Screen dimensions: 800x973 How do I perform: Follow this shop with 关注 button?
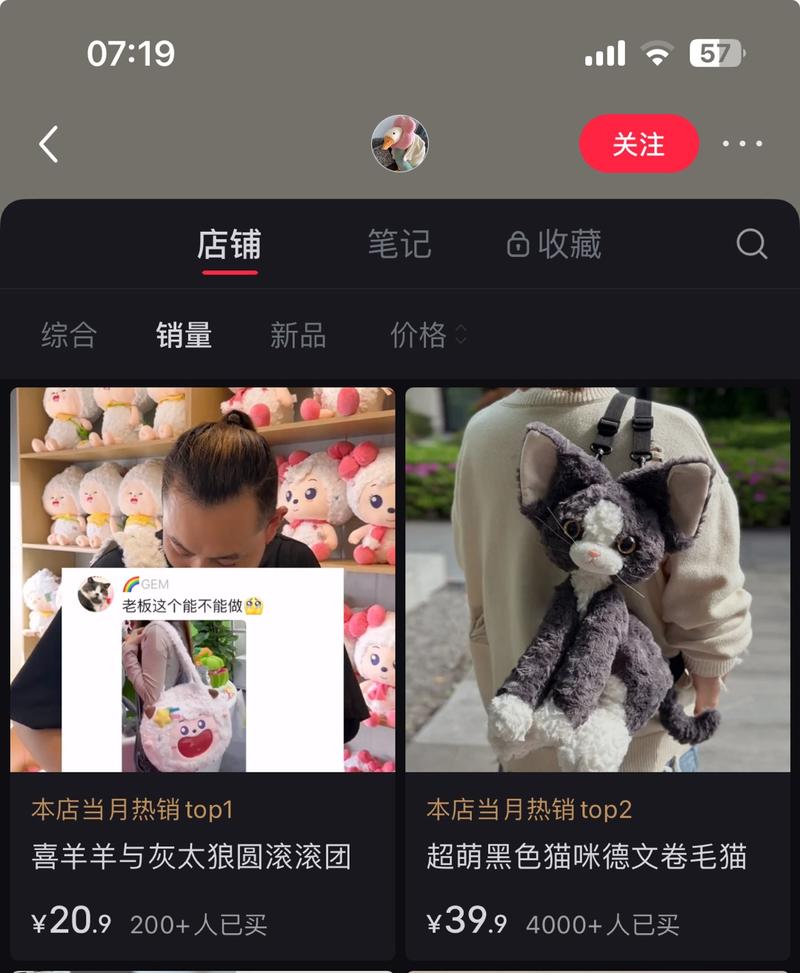(x=639, y=144)
